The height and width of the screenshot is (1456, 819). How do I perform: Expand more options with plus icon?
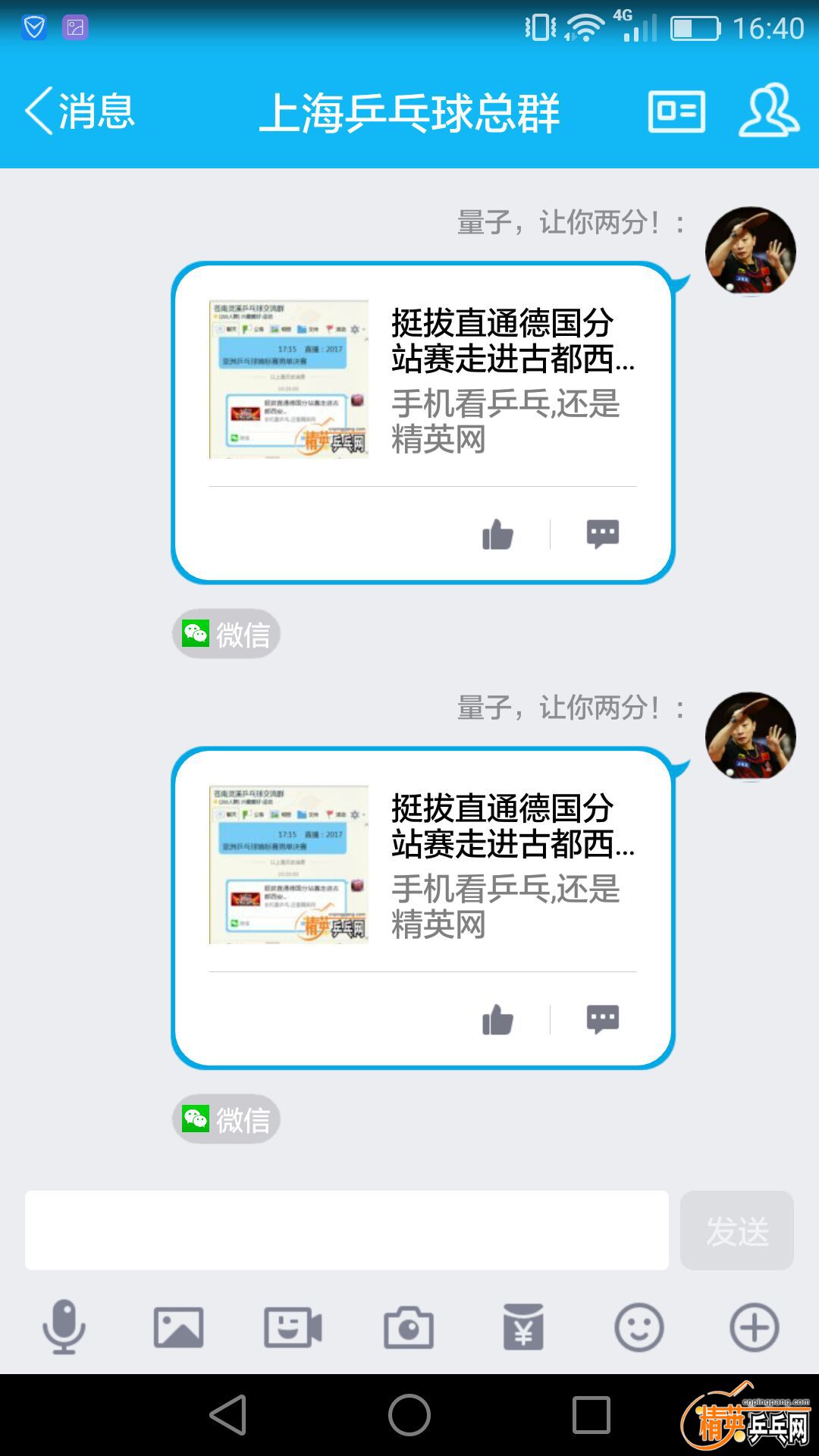[x=754, y=1327]
